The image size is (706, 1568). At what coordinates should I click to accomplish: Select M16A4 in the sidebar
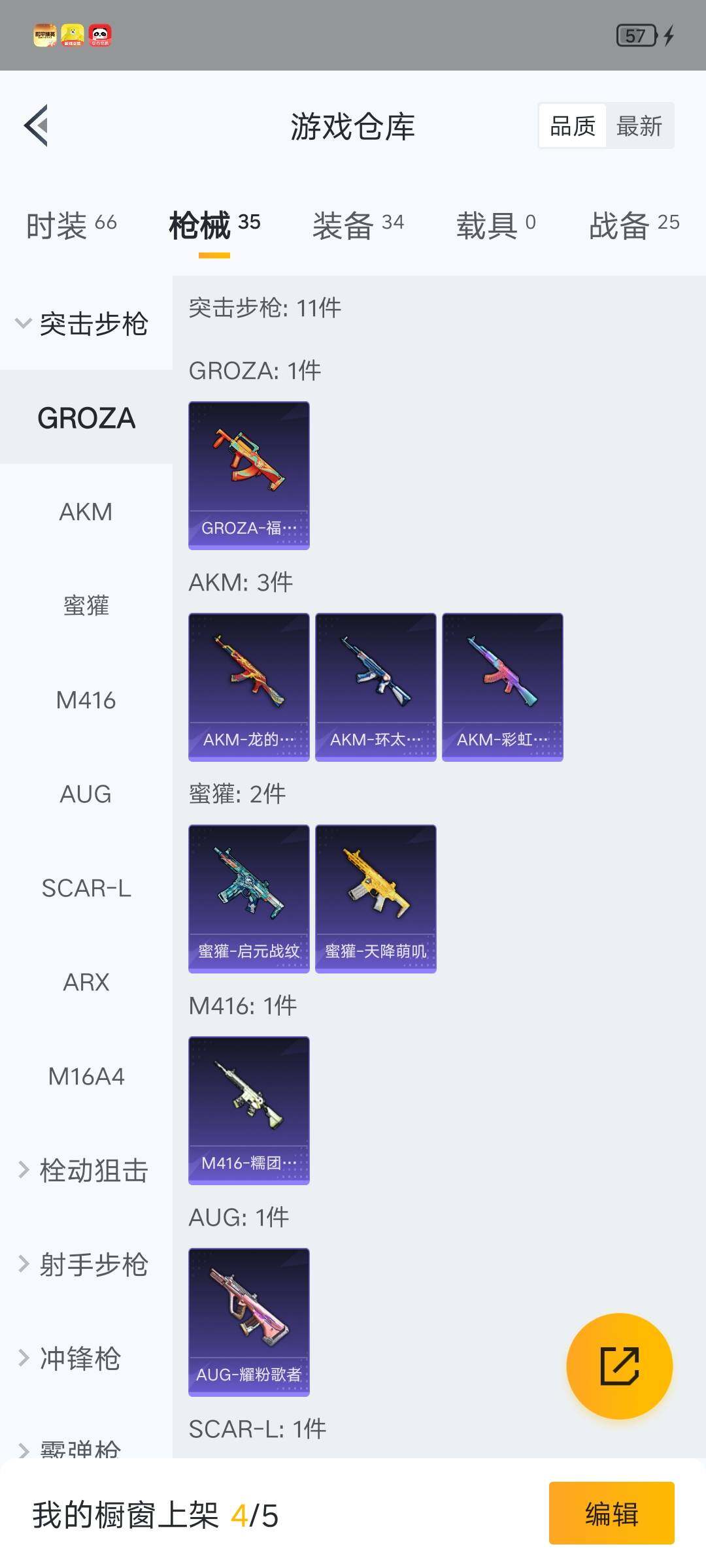(86, 1076)
